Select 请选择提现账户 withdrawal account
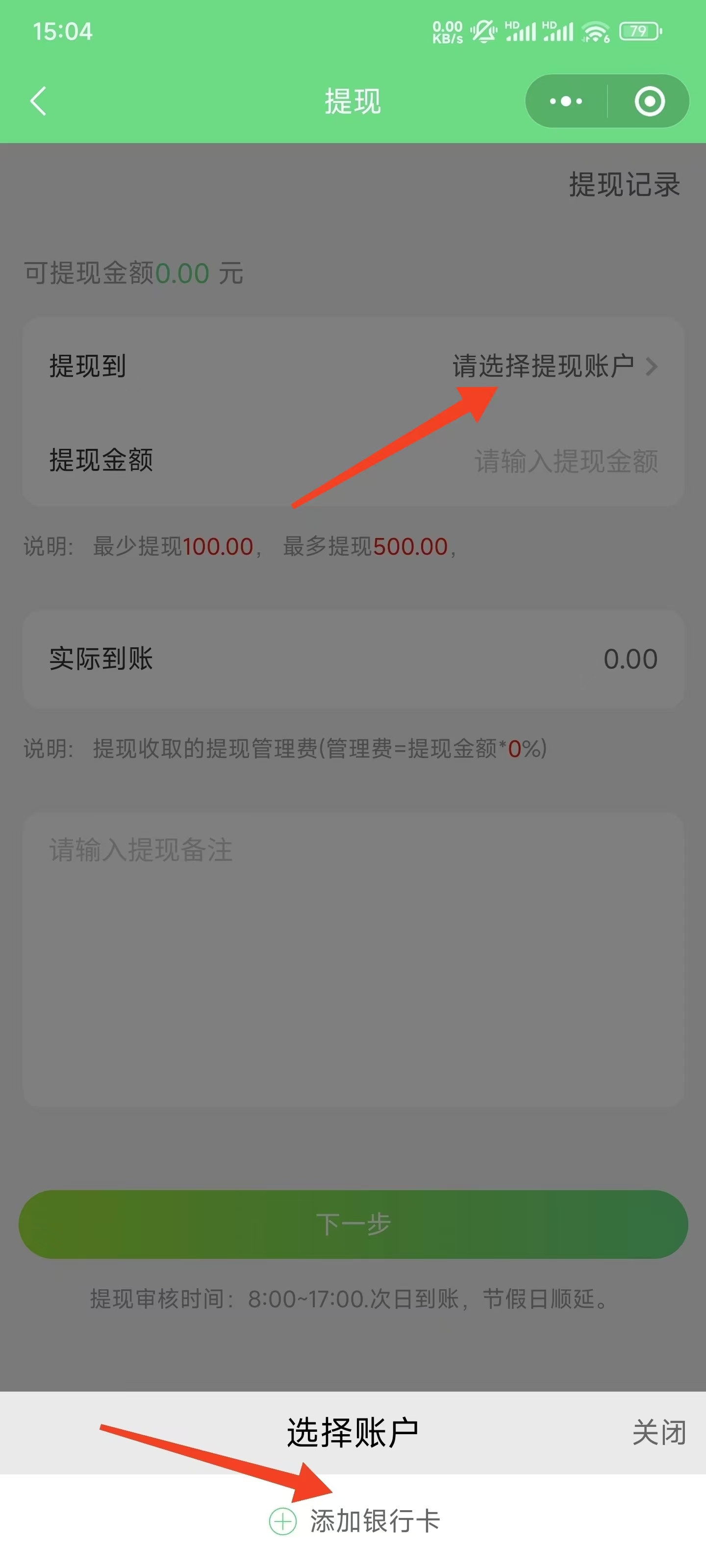706x1568 pixels. pyautogui.click(x=554, y=367)
